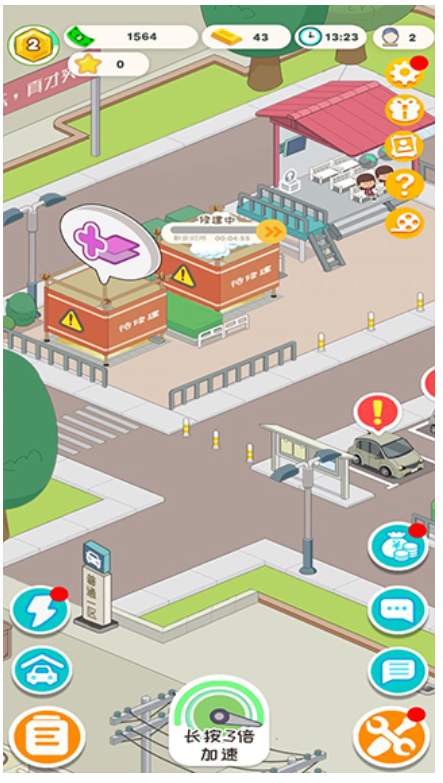This screenshot has height=783, width=443.
Task: Open the message lines button
Action: pyautogui.click(x=399, y=672)
